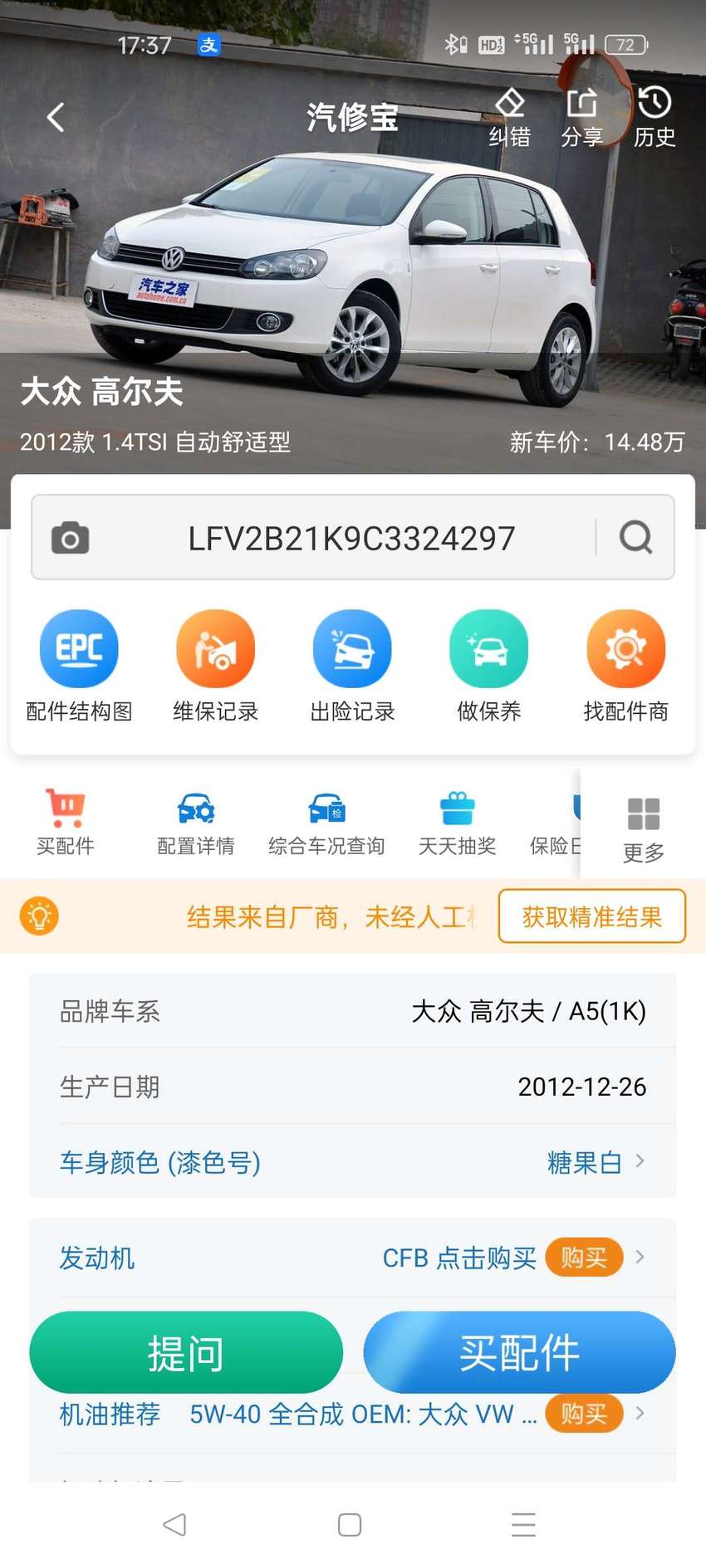Go back using the top-left arrow

coord(56,118)
